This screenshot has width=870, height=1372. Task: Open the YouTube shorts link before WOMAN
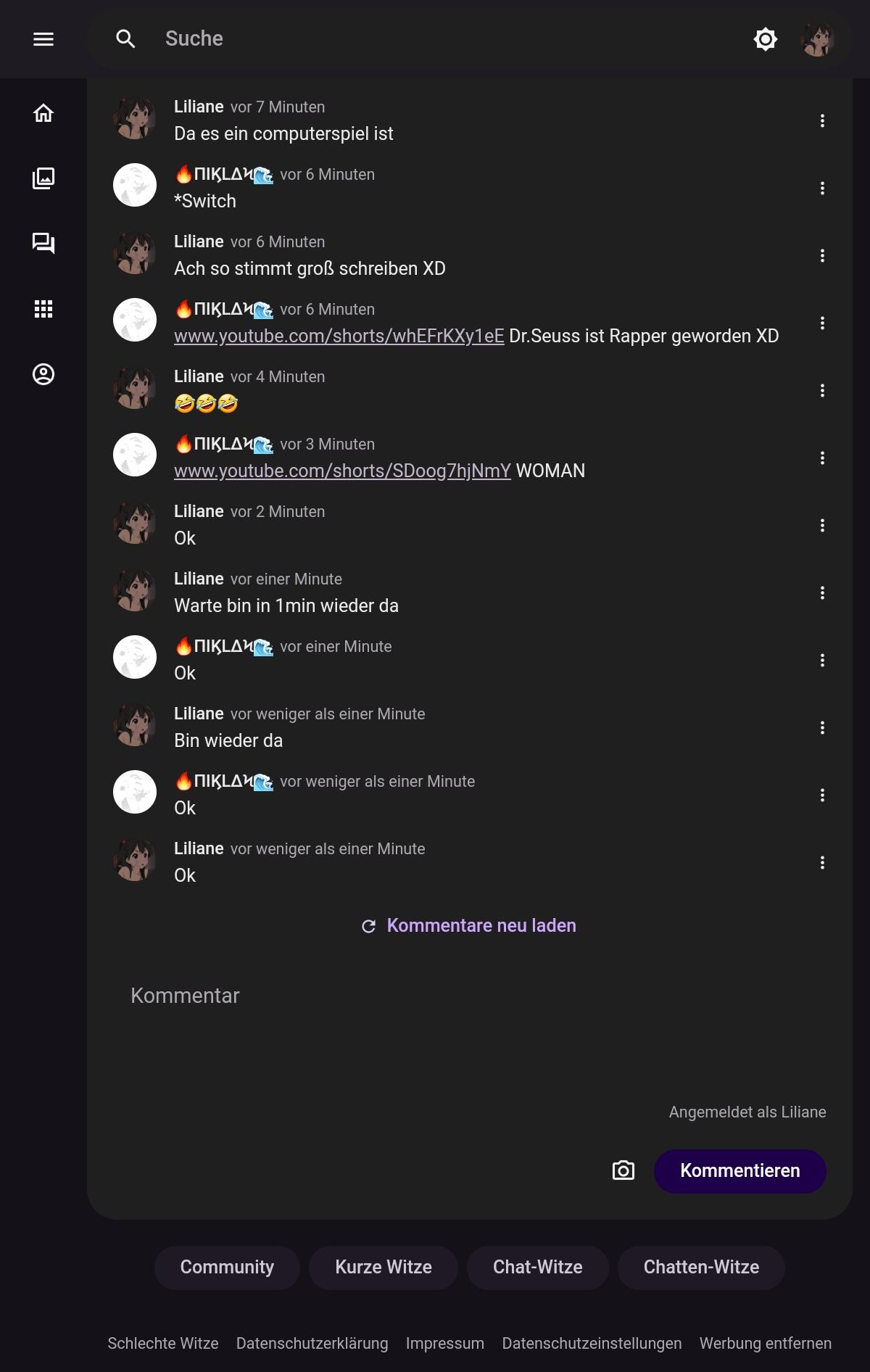pos(342,471)
